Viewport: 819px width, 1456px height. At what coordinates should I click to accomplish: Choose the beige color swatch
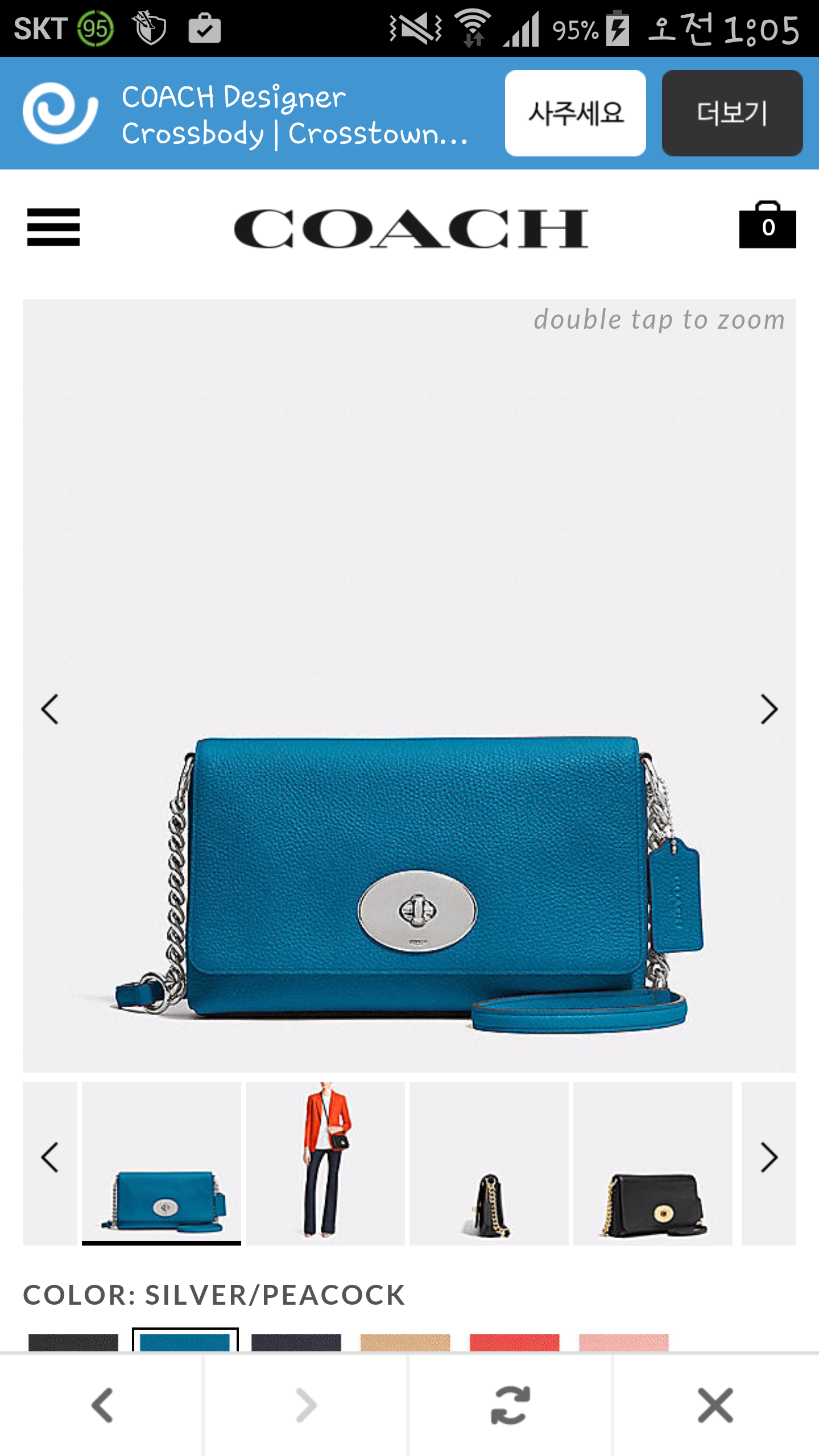tap(405, 1342)
